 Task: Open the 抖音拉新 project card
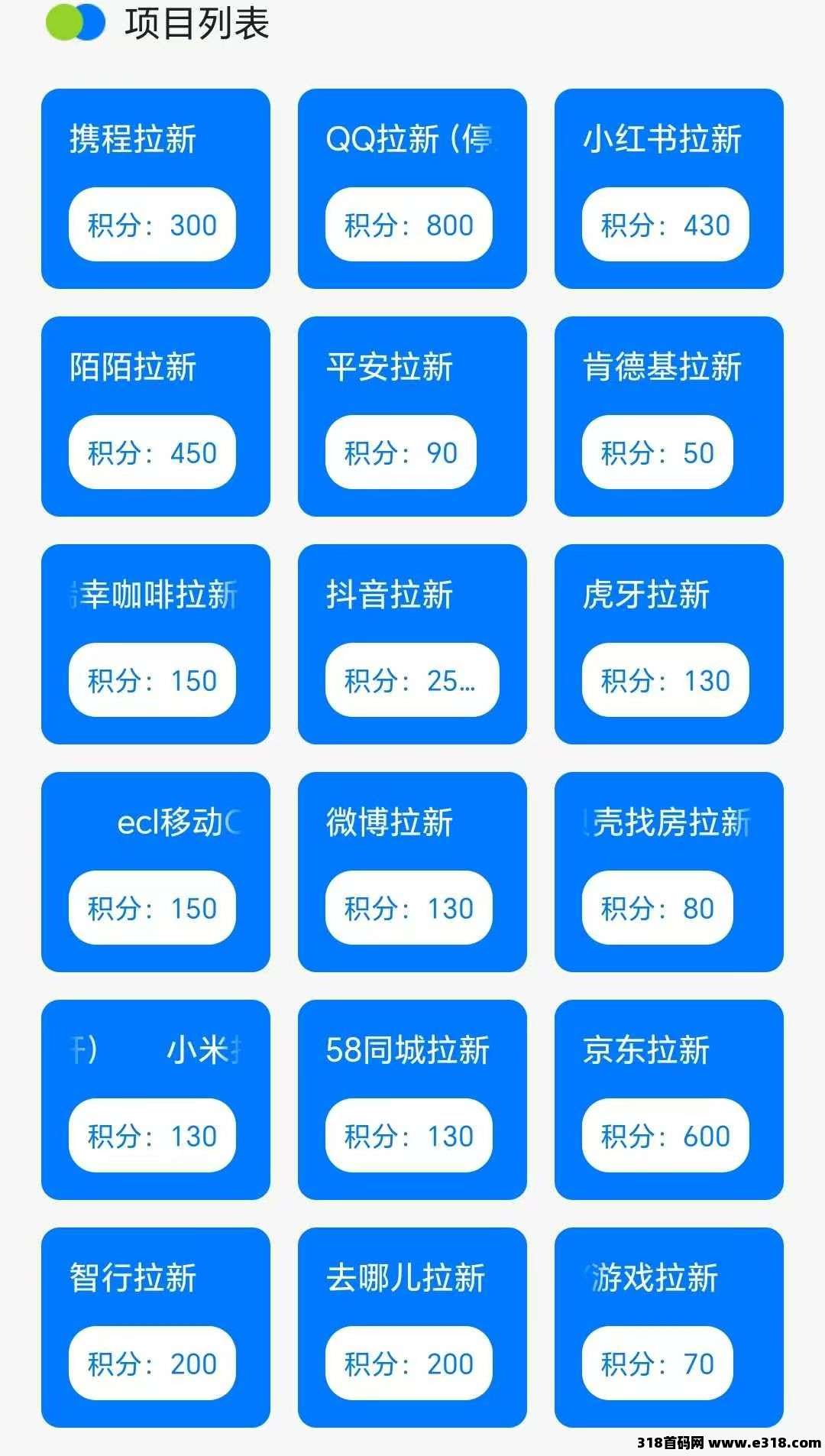[x=412, y=644]
